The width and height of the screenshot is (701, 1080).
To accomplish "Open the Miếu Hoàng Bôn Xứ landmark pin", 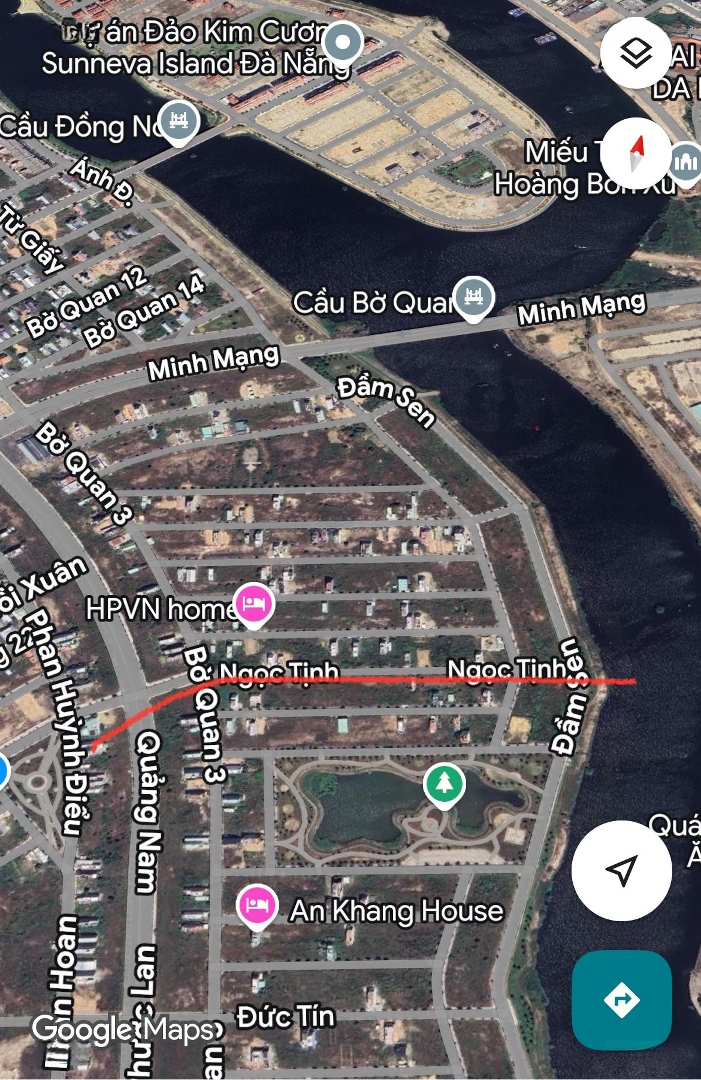I will click(686, 161).
